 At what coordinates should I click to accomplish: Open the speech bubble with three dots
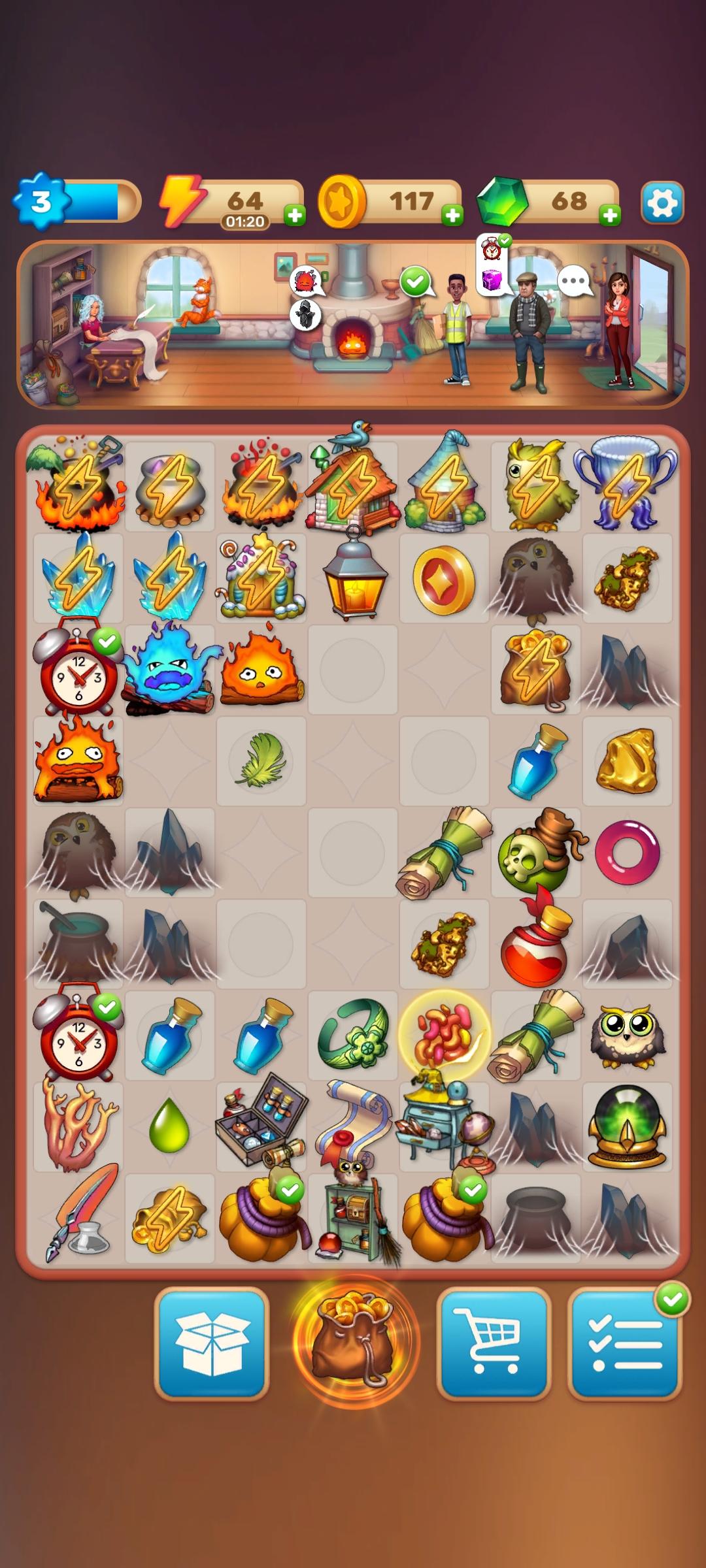point(574,282)
